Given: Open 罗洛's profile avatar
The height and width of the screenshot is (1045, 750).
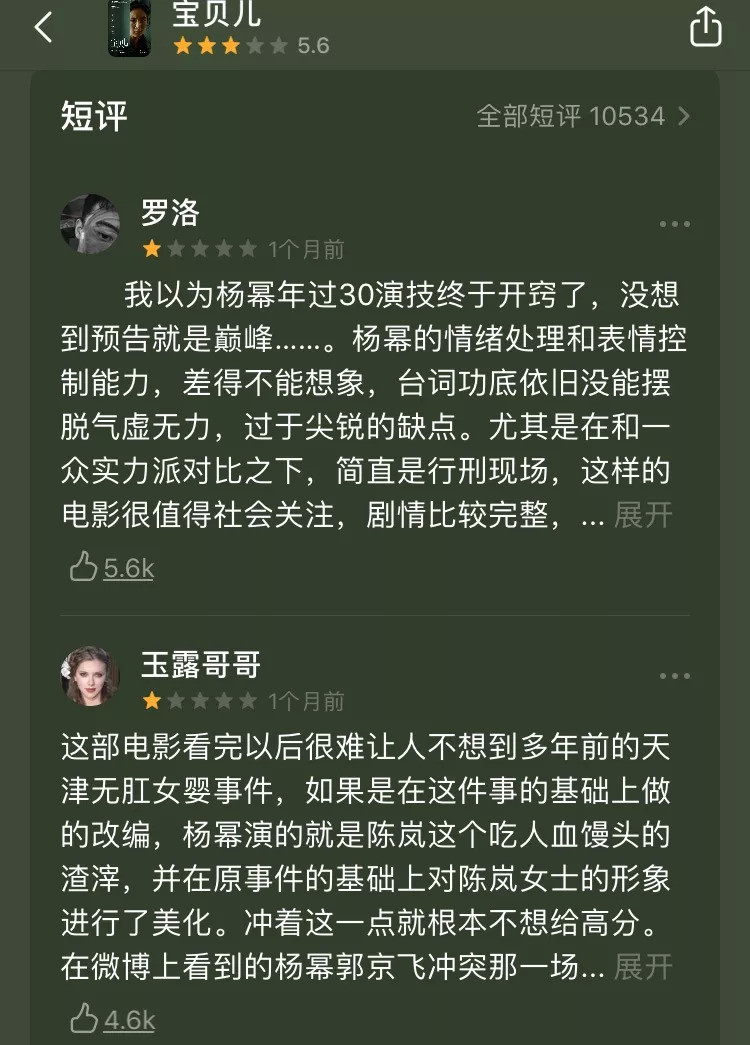Looking at the screenshot, I should pyautogui.click(x=90, y=223).
